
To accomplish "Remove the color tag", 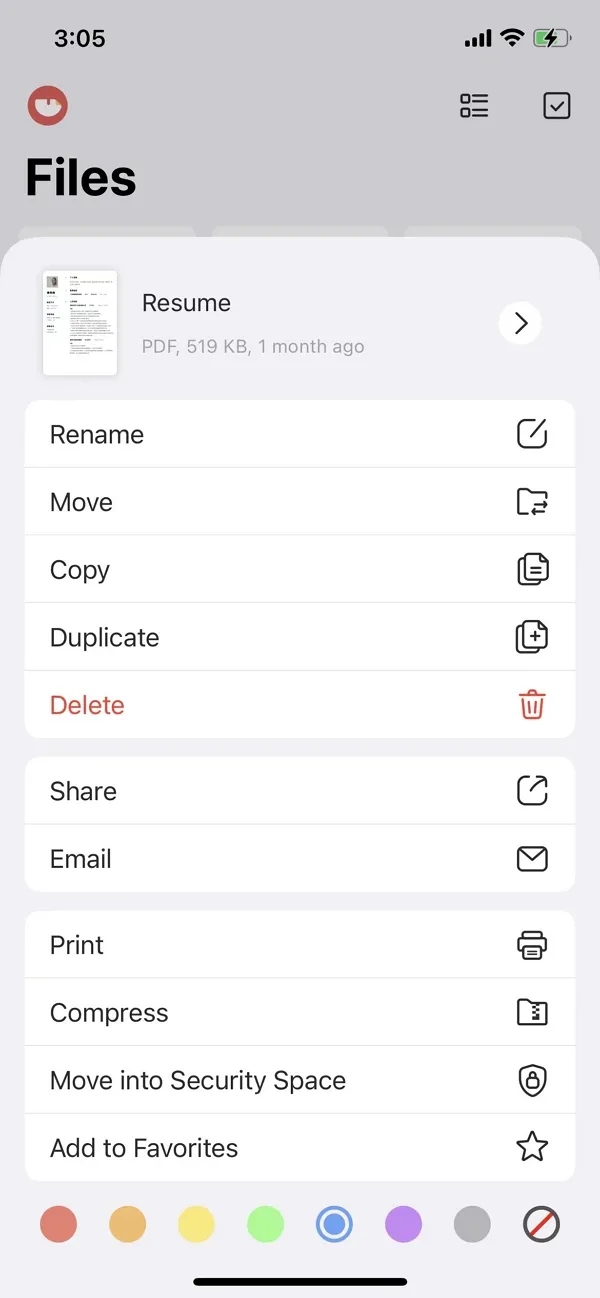I will point(541,1224).
